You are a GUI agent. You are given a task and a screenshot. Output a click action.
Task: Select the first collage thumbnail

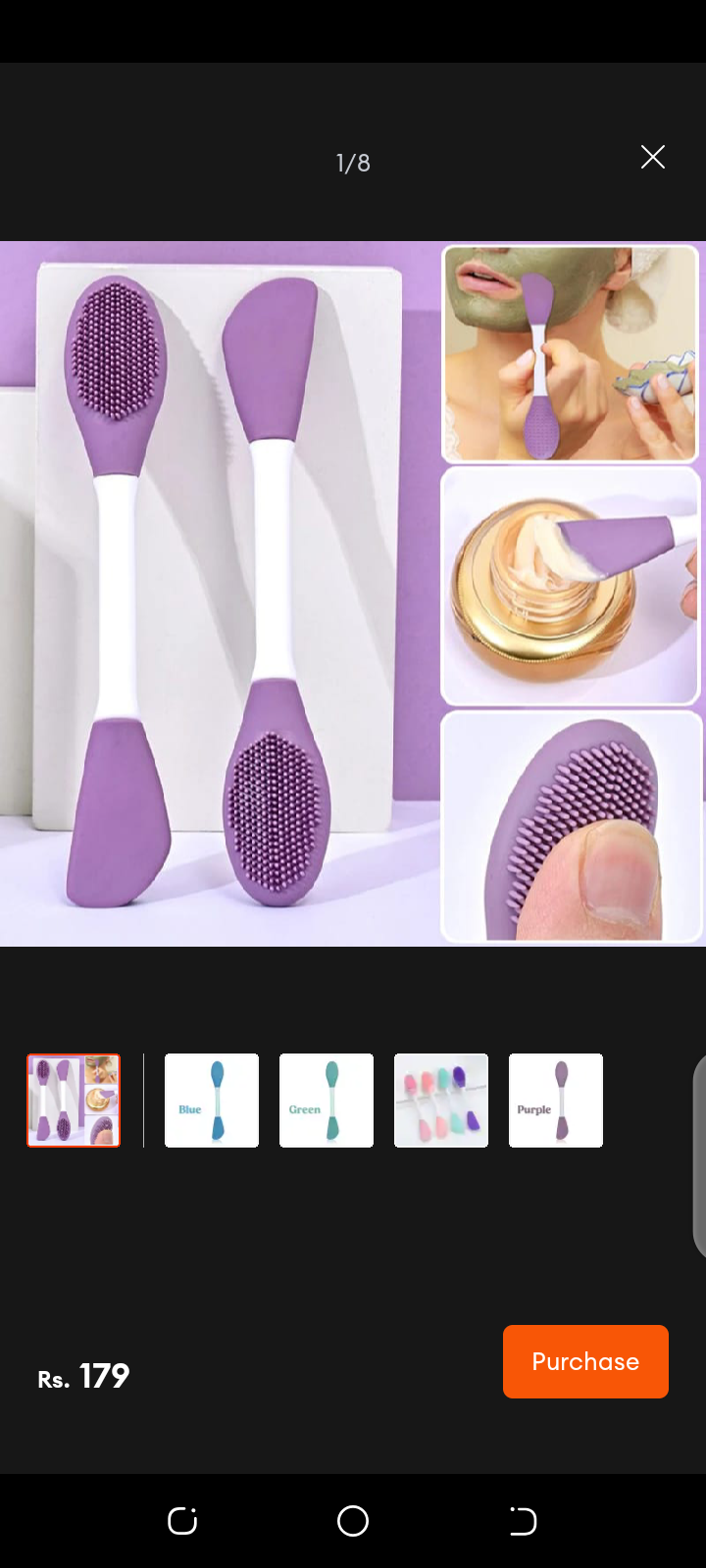click(x=74, y=1101)
